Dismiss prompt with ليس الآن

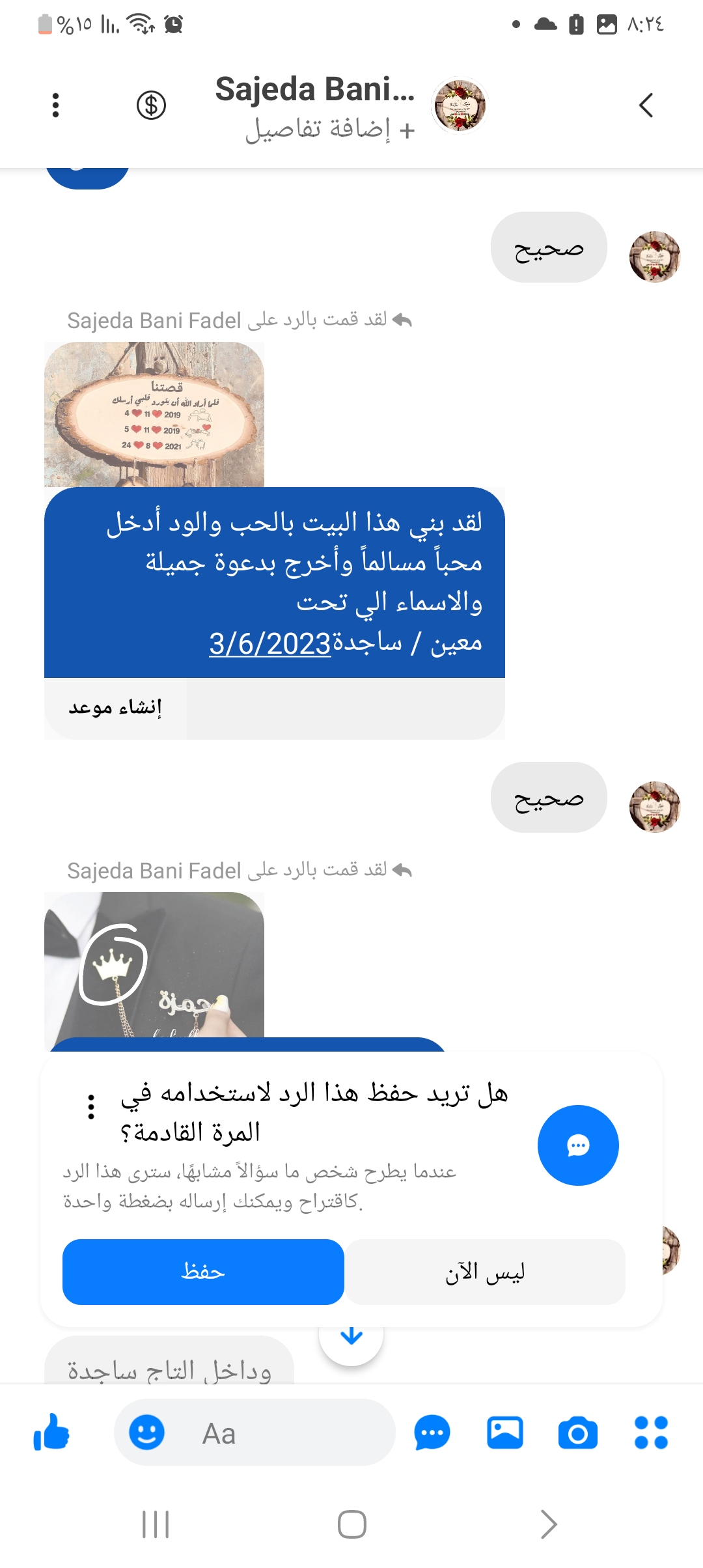(x=485, y=1272)
